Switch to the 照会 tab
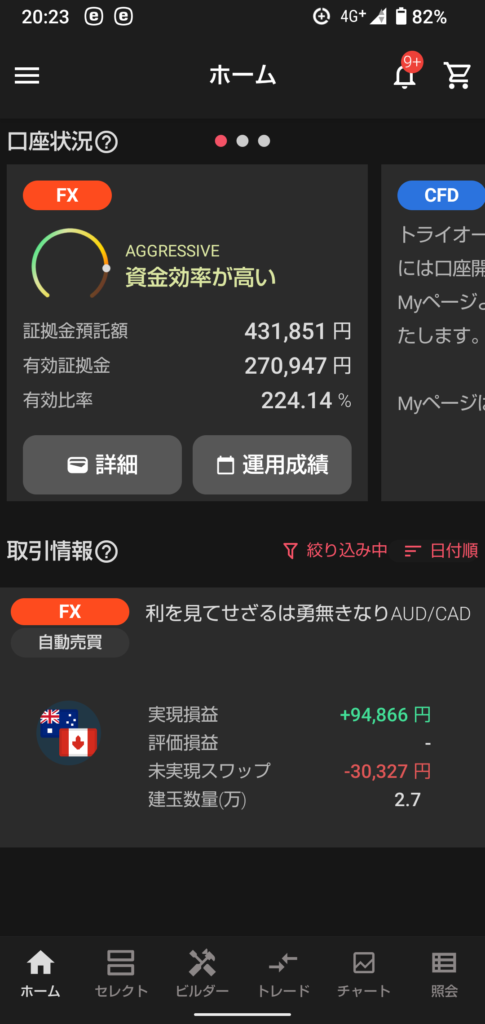The width and height of the screenshot is (485, 1024). (x=445, y=973)
